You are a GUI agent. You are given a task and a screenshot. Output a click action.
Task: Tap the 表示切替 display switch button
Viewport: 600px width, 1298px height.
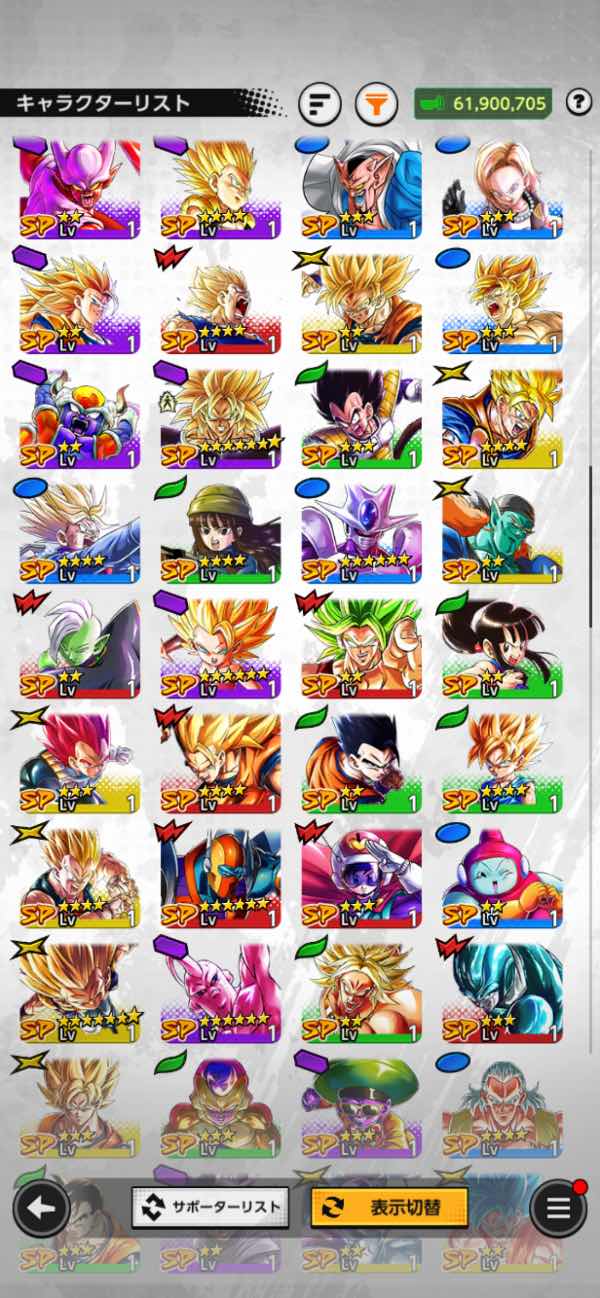pos(389,1207)
